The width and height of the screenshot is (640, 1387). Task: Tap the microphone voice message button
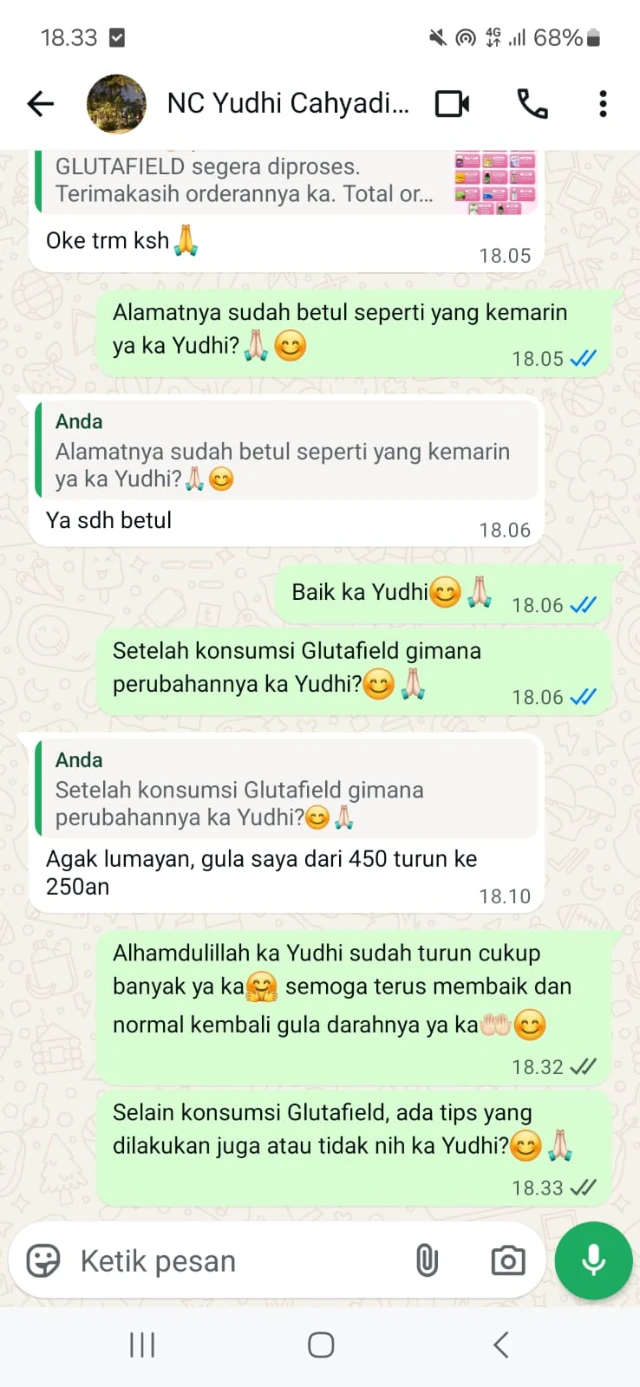point(594,1260)
